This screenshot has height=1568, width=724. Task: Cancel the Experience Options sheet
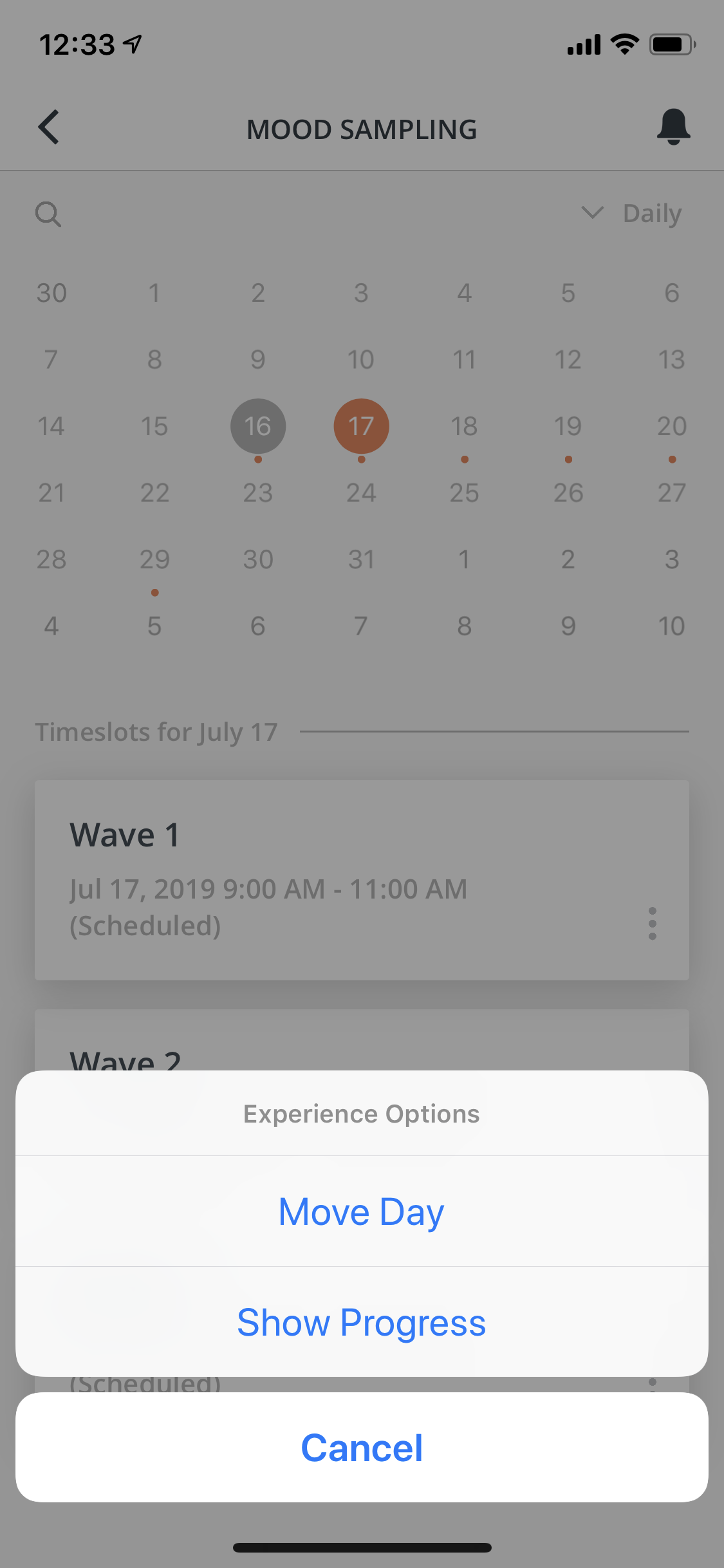point(362,1448)
